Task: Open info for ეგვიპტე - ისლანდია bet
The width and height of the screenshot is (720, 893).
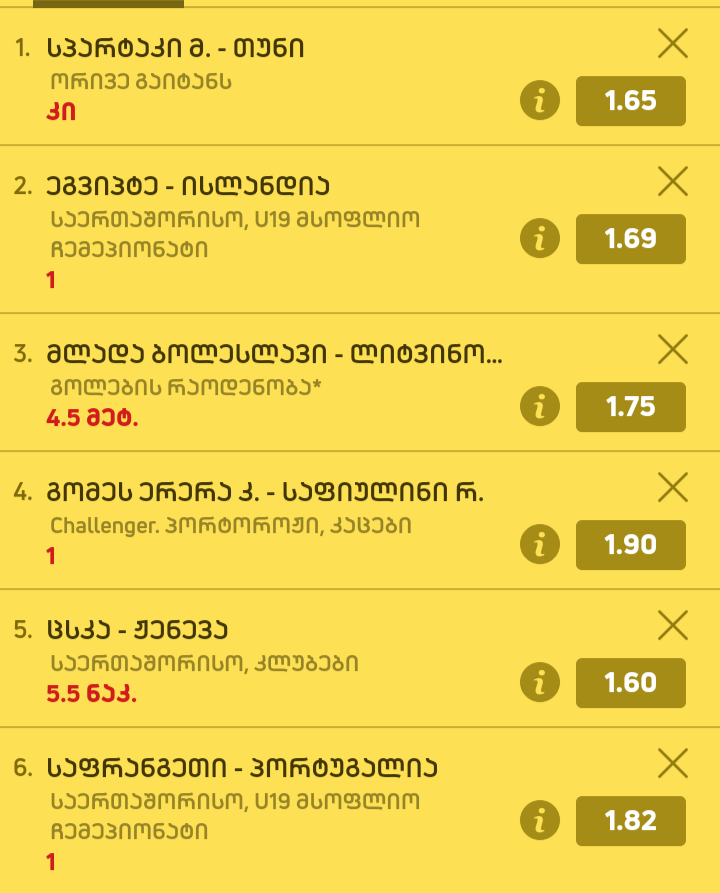Action: pyautogui.click(x=539, y=239)
